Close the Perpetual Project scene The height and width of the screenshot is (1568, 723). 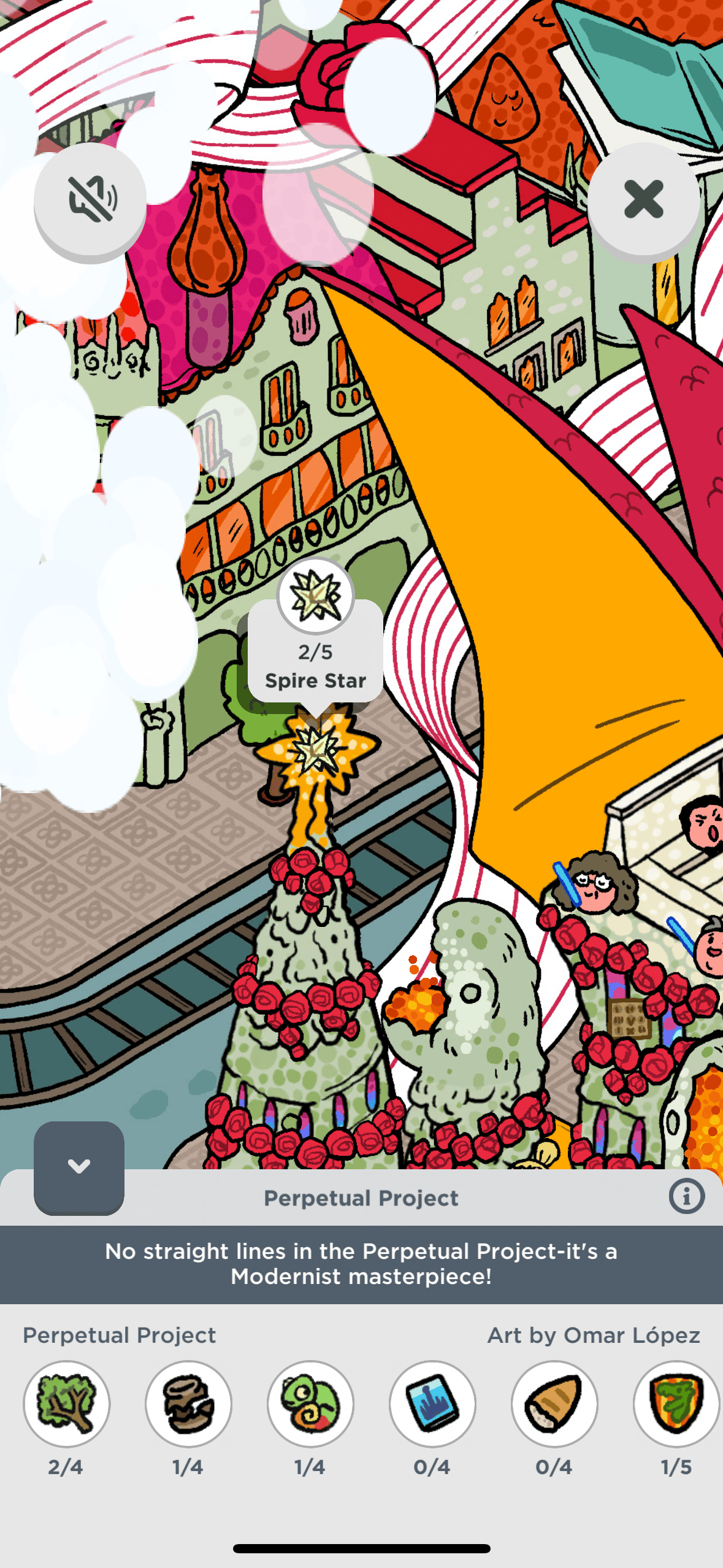click(x=643, y=199)
